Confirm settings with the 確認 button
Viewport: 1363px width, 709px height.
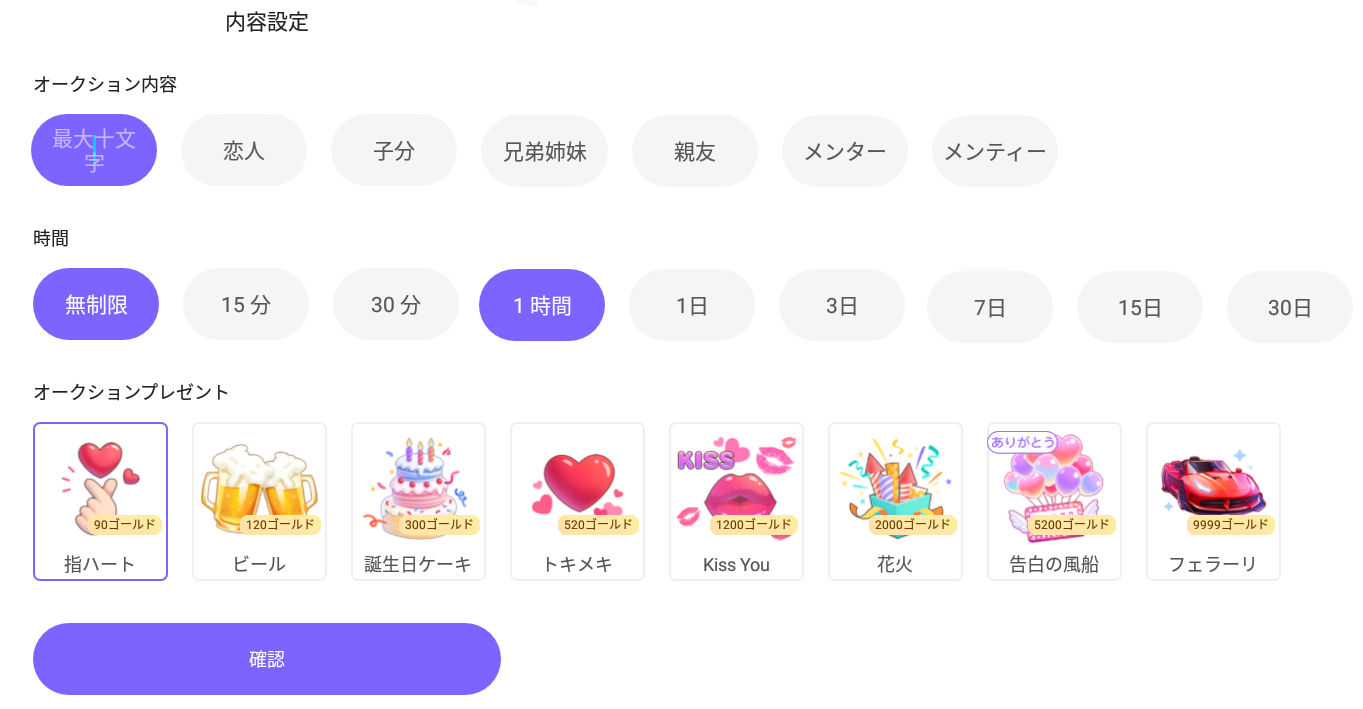pyautogui.click(x=267, y=659)
